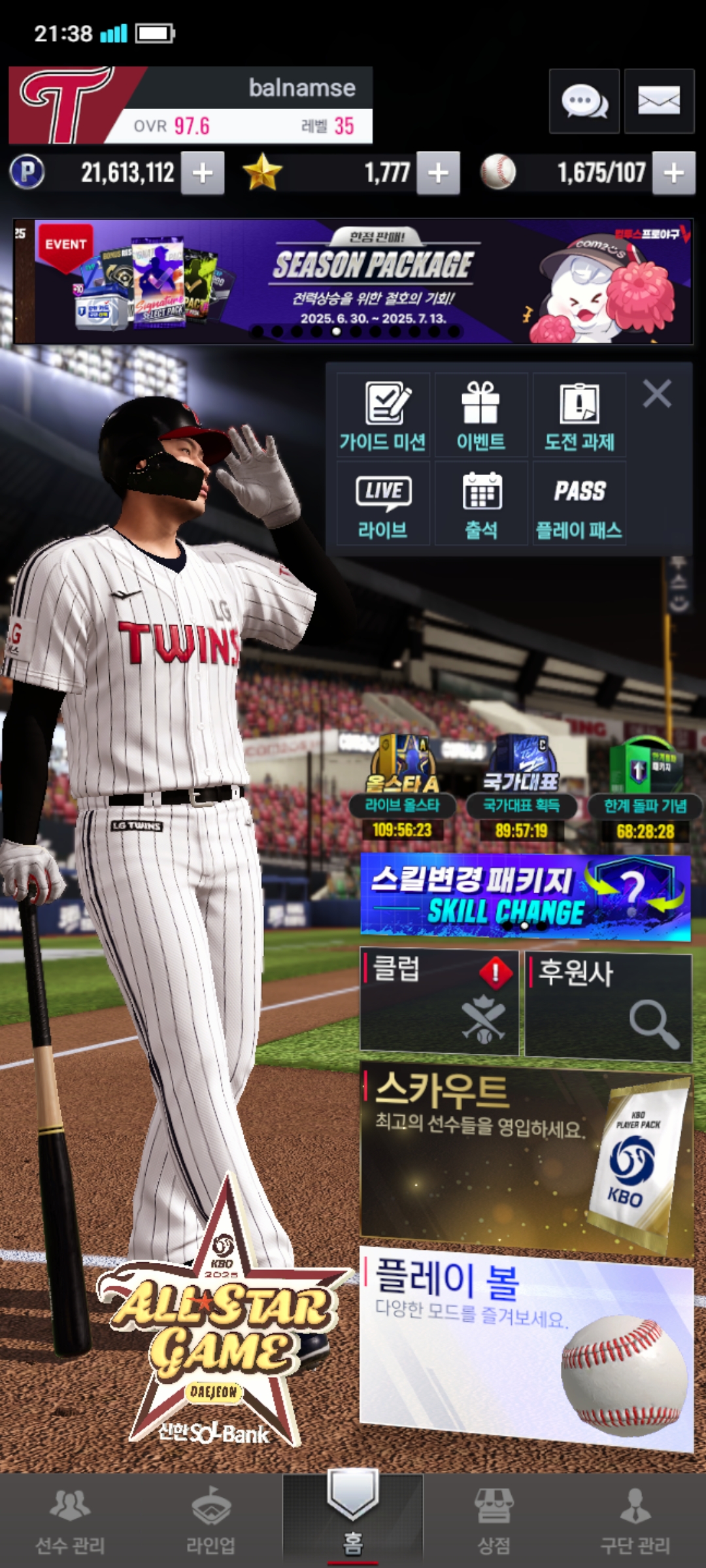Switch to the 상점 shop tab

tap(494, 1521)
